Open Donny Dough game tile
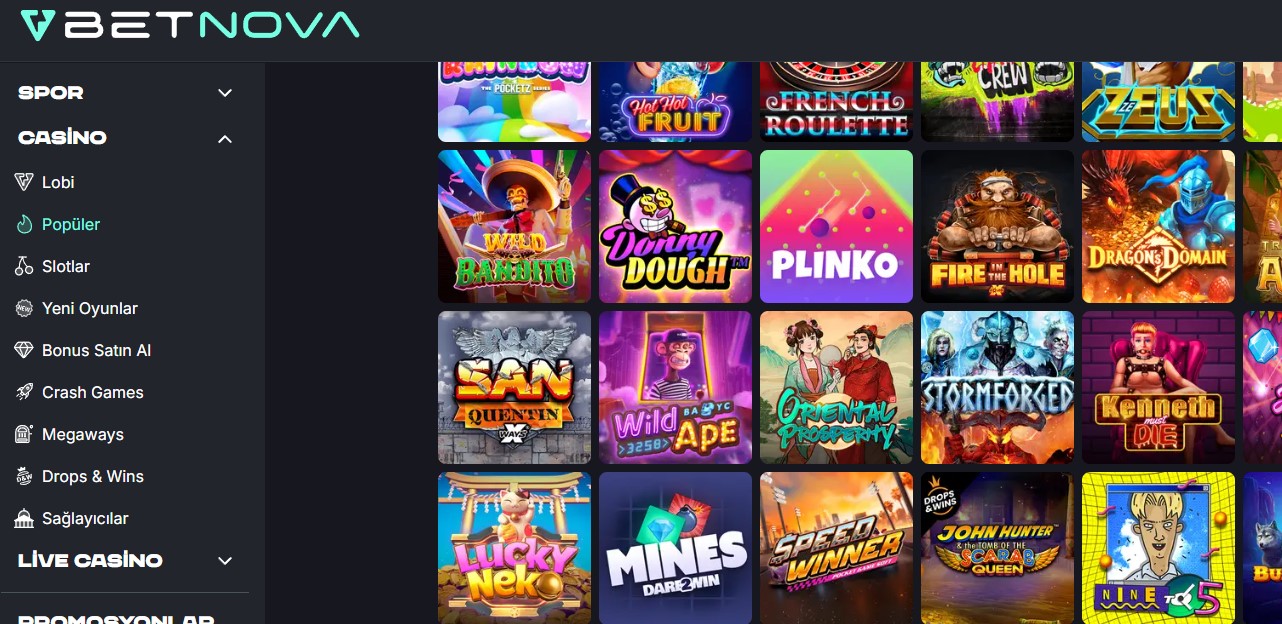 point(675,226)
